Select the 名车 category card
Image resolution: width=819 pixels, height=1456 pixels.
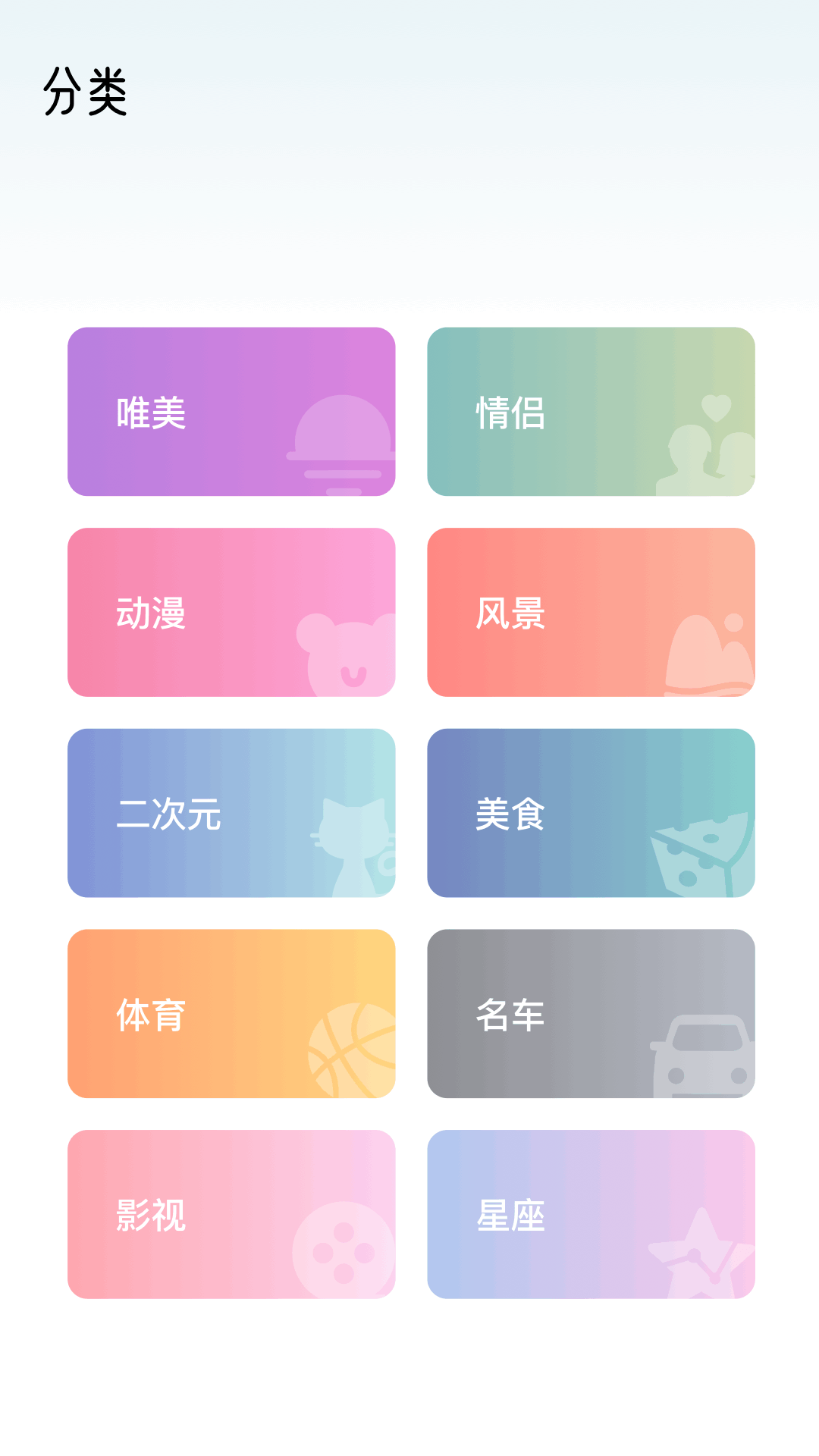click(x=591, y=1014)
